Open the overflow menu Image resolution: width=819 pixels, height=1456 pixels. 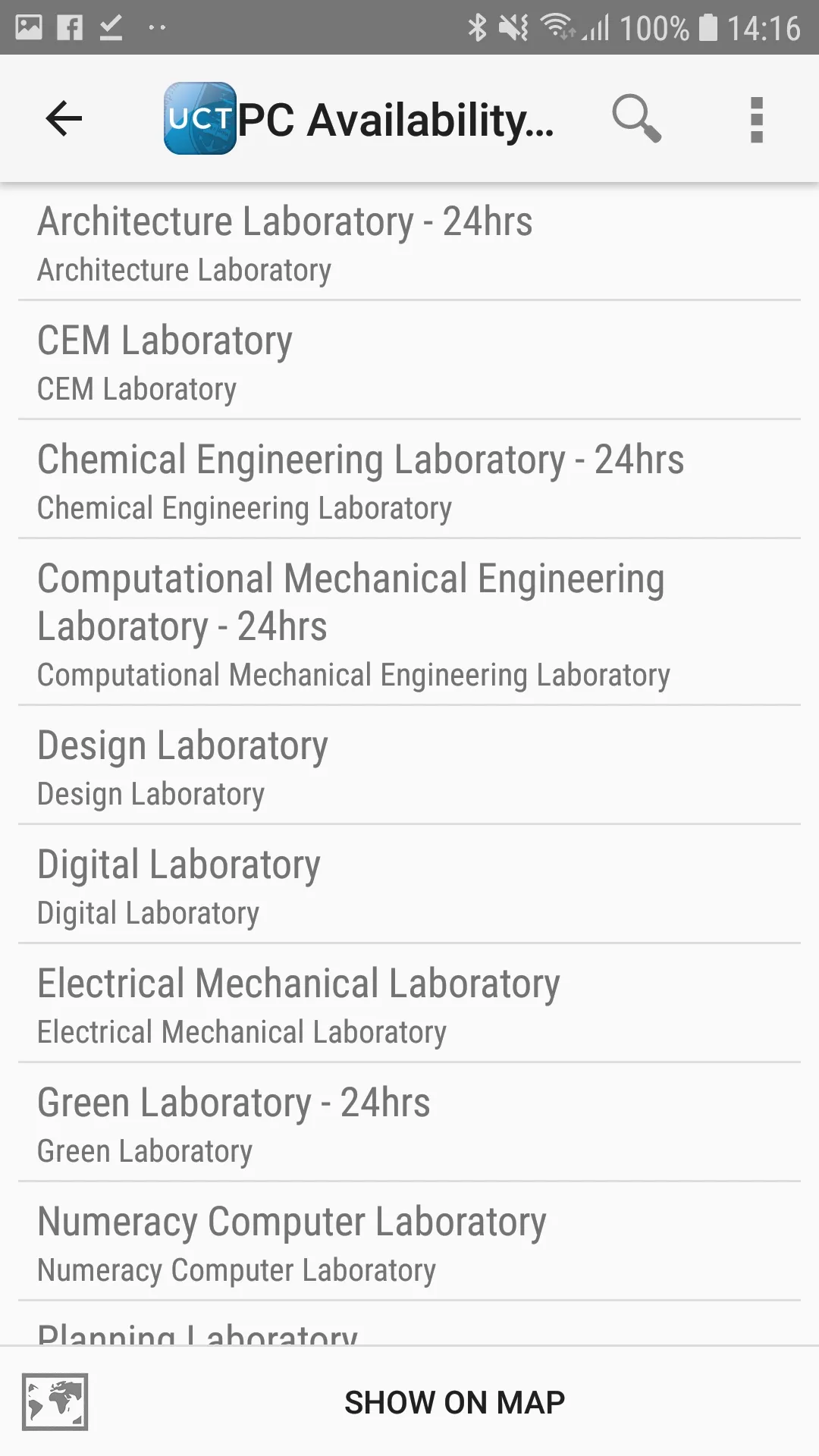[x=756, y=119]
